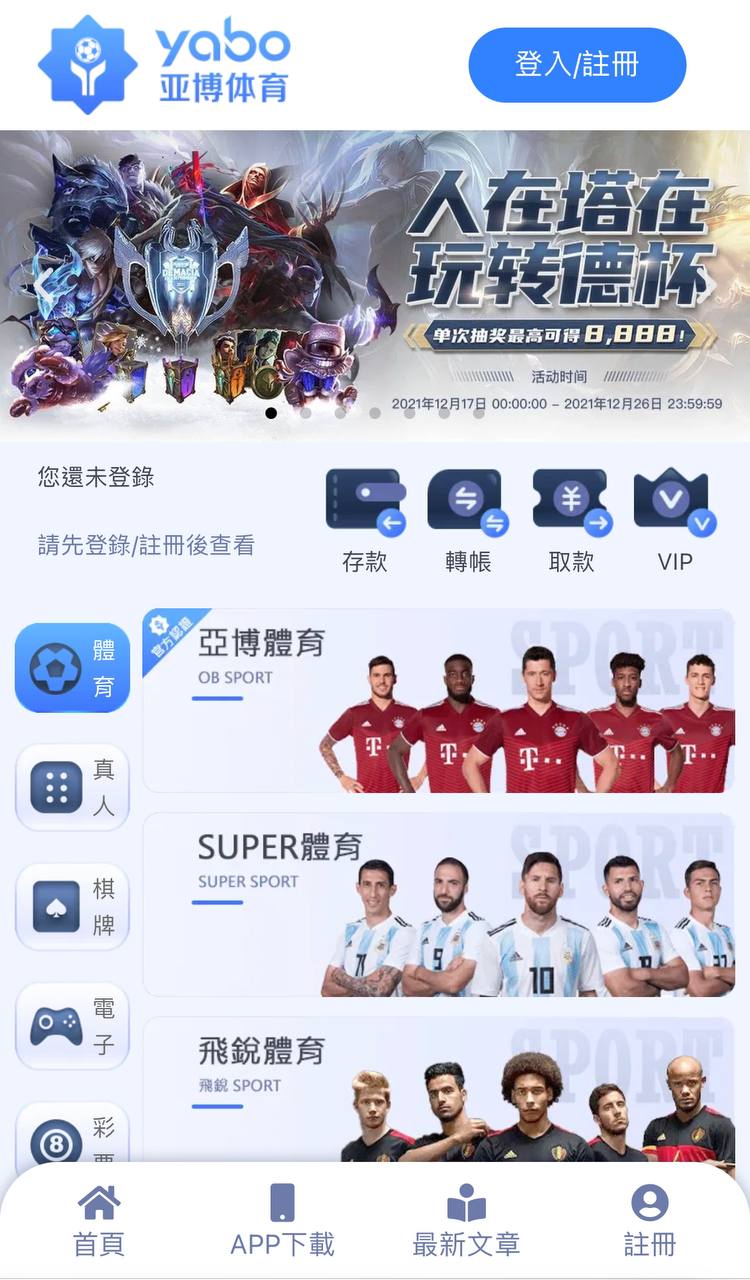Select the 體育 sports category
Image resolution: width=750 pixels, height=1280 pixels.
(72, 668)
